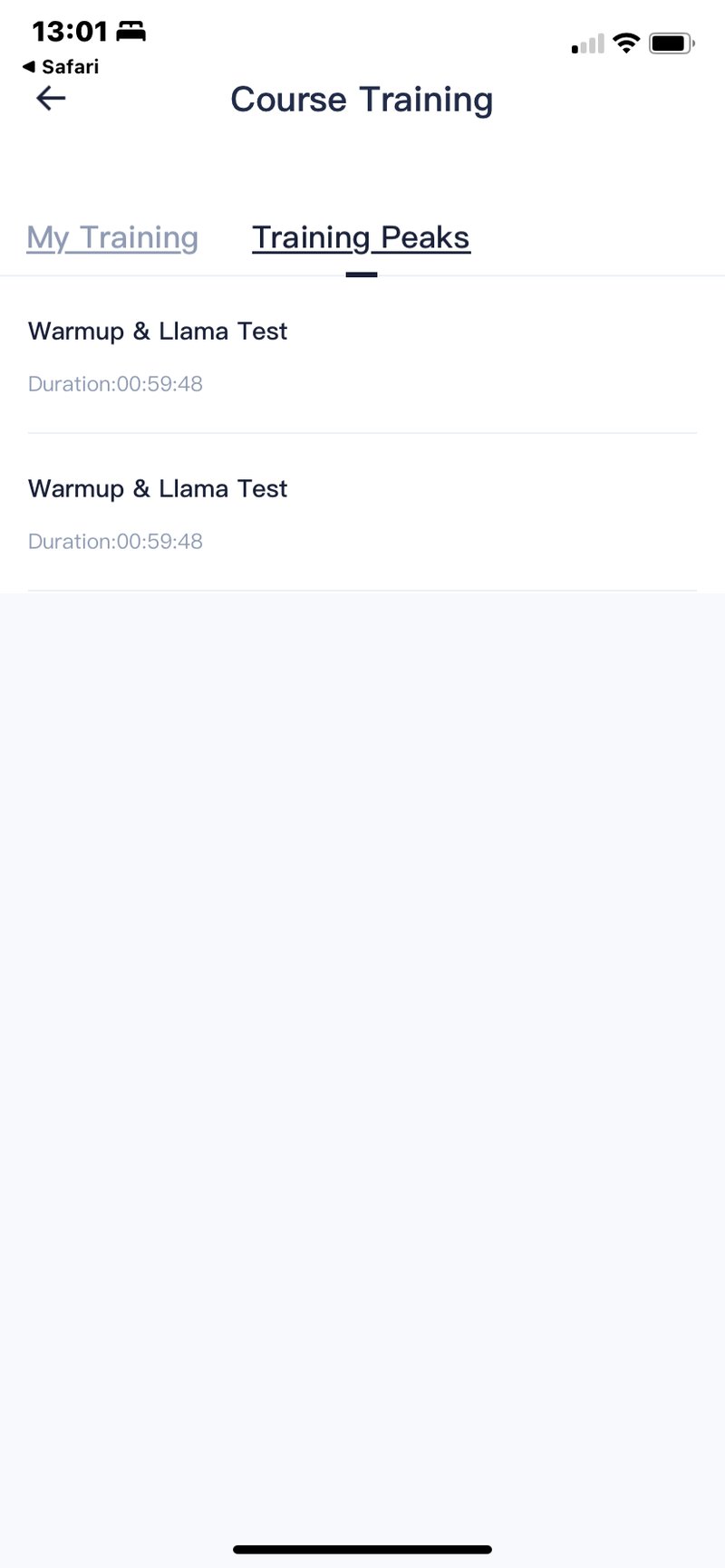Switch to the My Training tab
Viewport: 725px width, 1568px height.
tap(112, 238)
